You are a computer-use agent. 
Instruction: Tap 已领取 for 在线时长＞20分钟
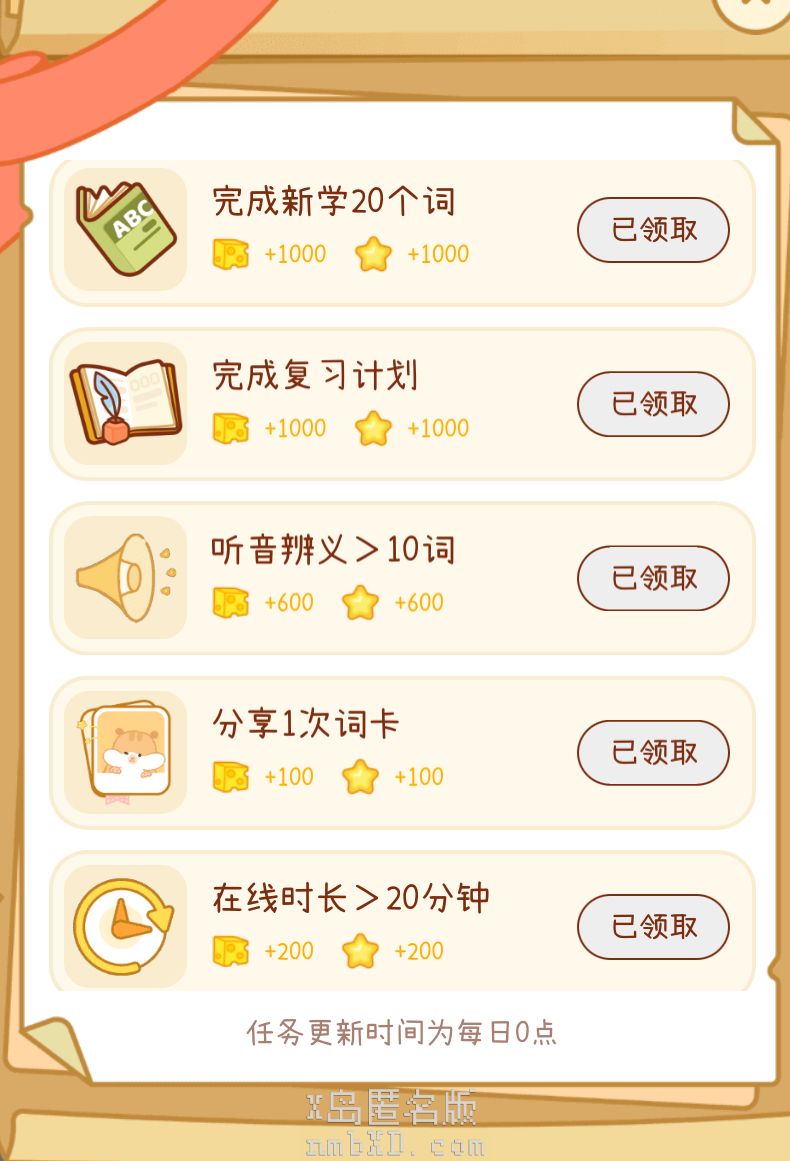pyautogui.click(x=653, y=926)
